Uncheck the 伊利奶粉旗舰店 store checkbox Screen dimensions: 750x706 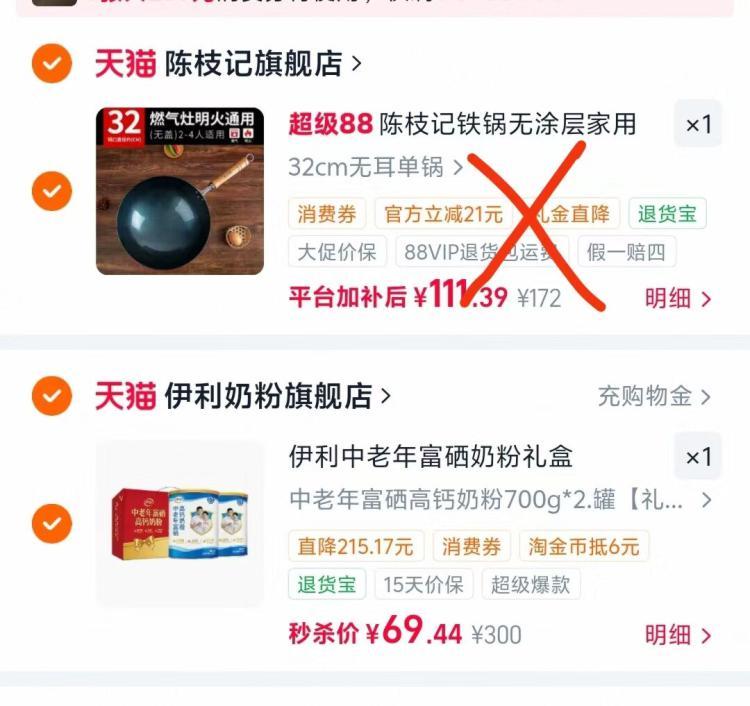pos(52,396)
